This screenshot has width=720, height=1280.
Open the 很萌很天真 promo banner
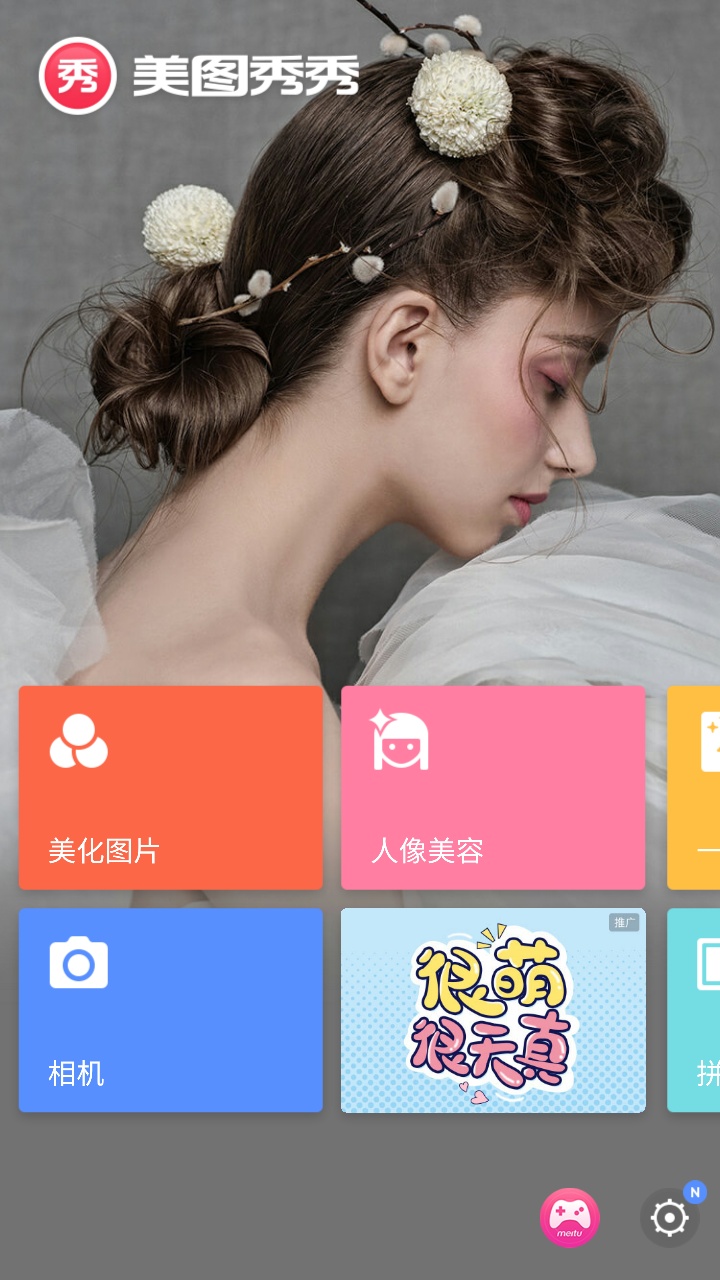493,1010
